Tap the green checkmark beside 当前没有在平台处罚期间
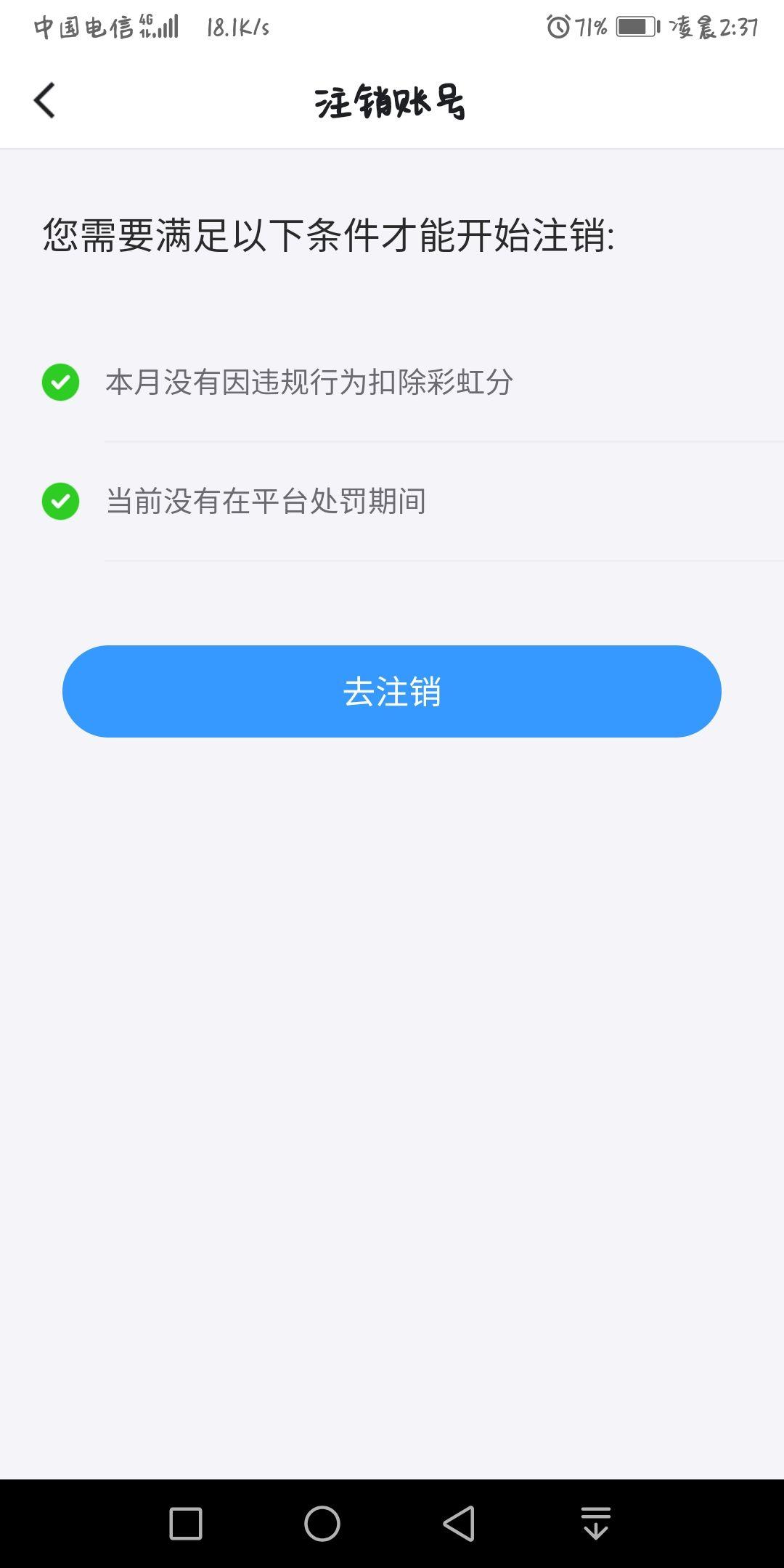Screen dimensions: 784x1568 tap(62, 502)
